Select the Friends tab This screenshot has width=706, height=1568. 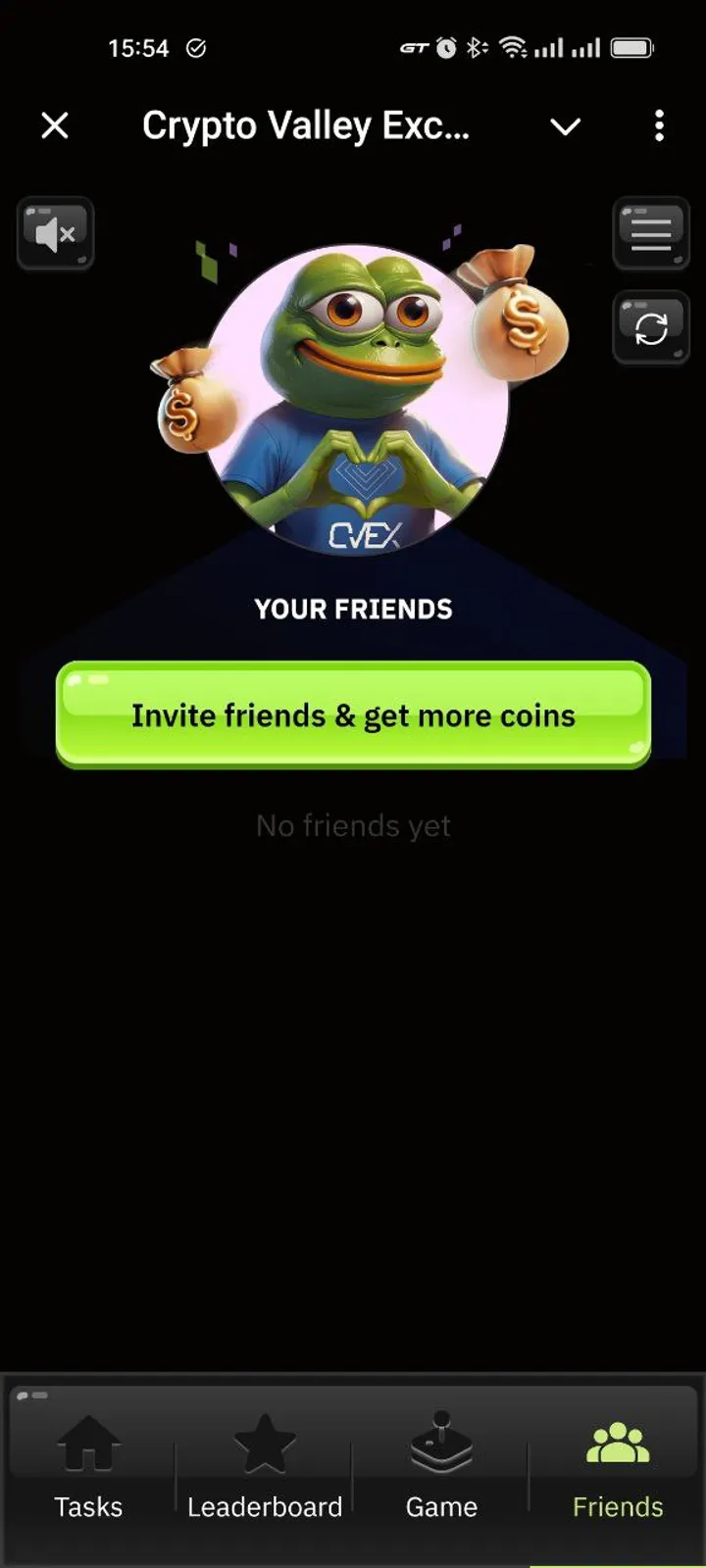click(x=618, y=1466)
